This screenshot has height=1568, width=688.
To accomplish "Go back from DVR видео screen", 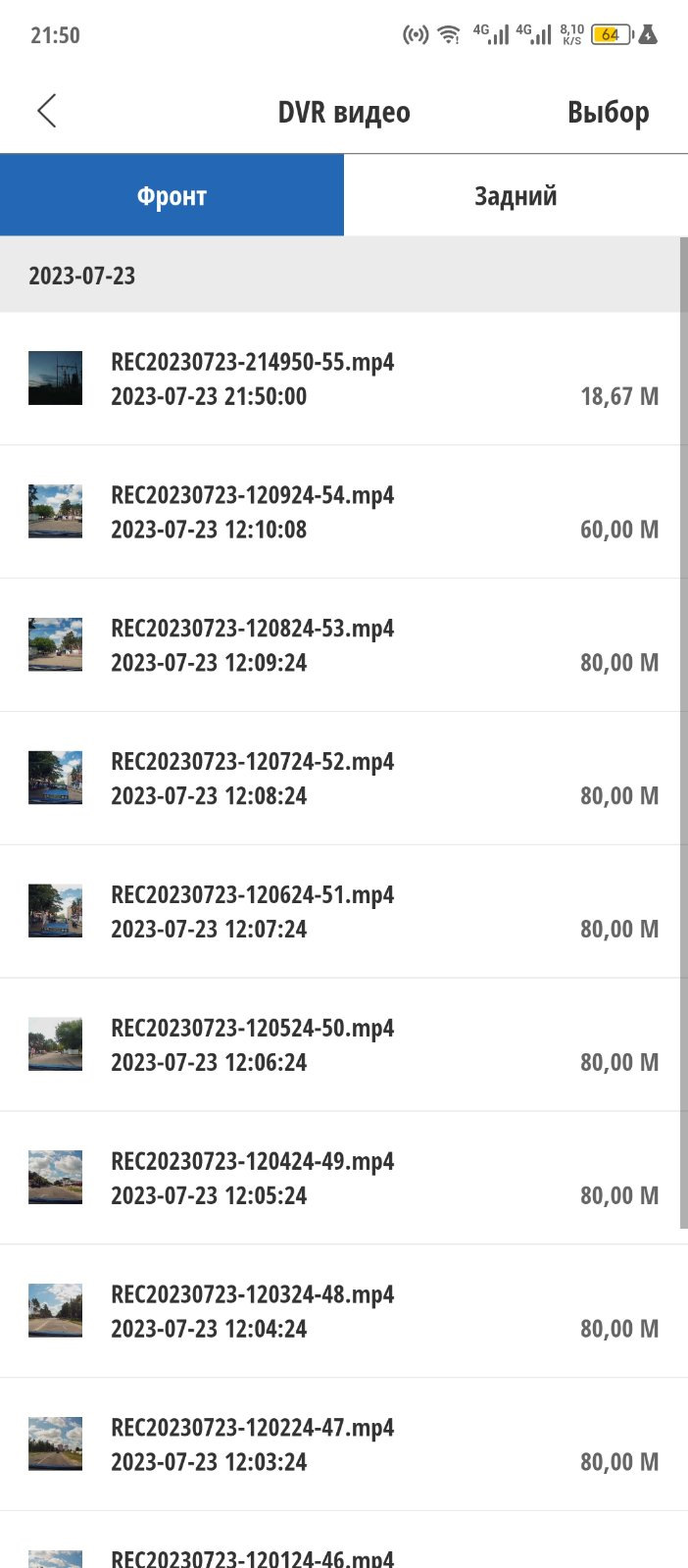I will point(46,112).
